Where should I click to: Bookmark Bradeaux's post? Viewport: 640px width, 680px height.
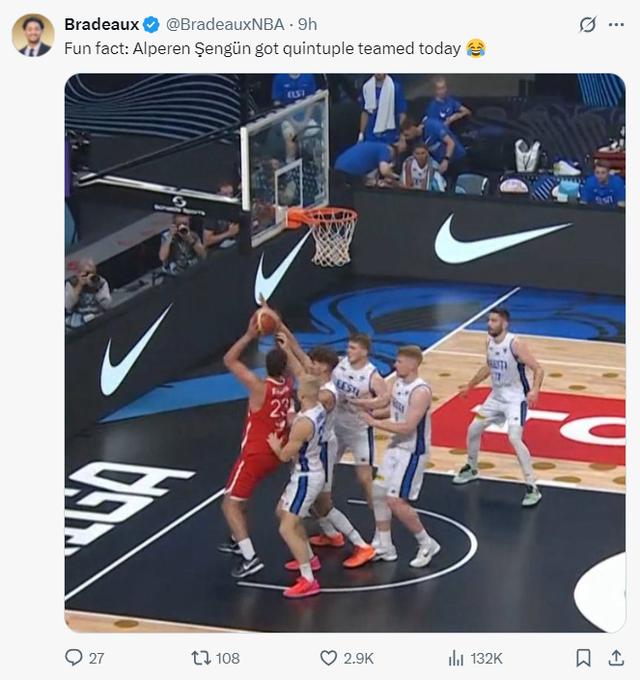click(x=583, y=658)
